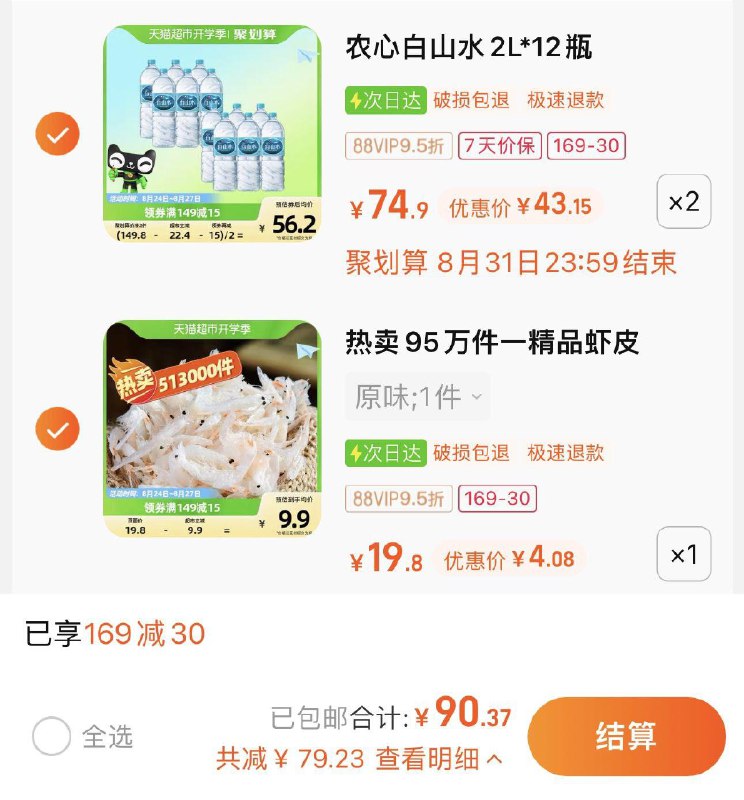Click the forward/share arrow on the water product image
744x800 pixels.
coord(303,57)
